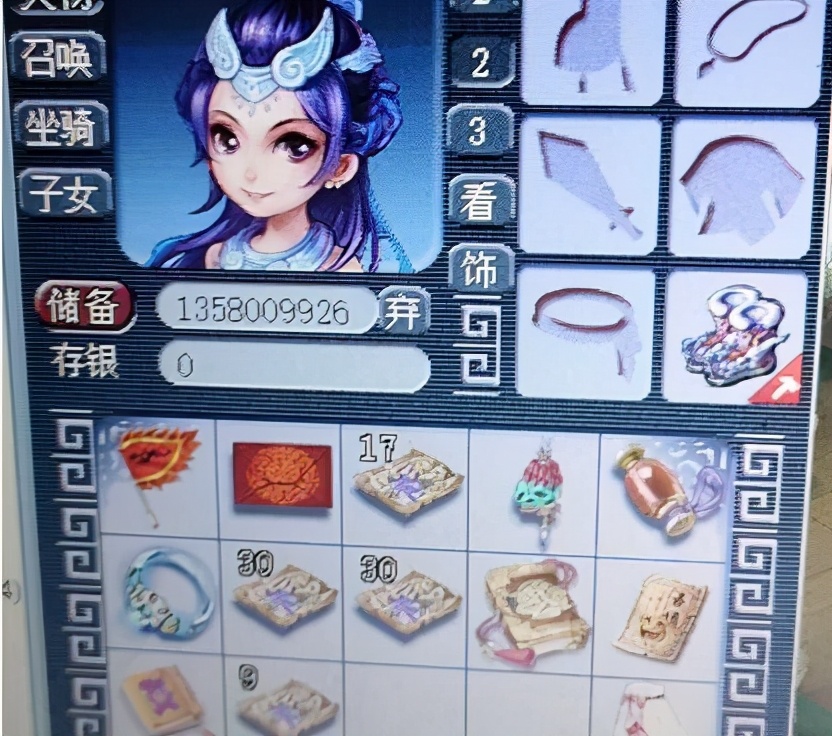Switch to the 坐骑 mount tab

tap(60, 126)
